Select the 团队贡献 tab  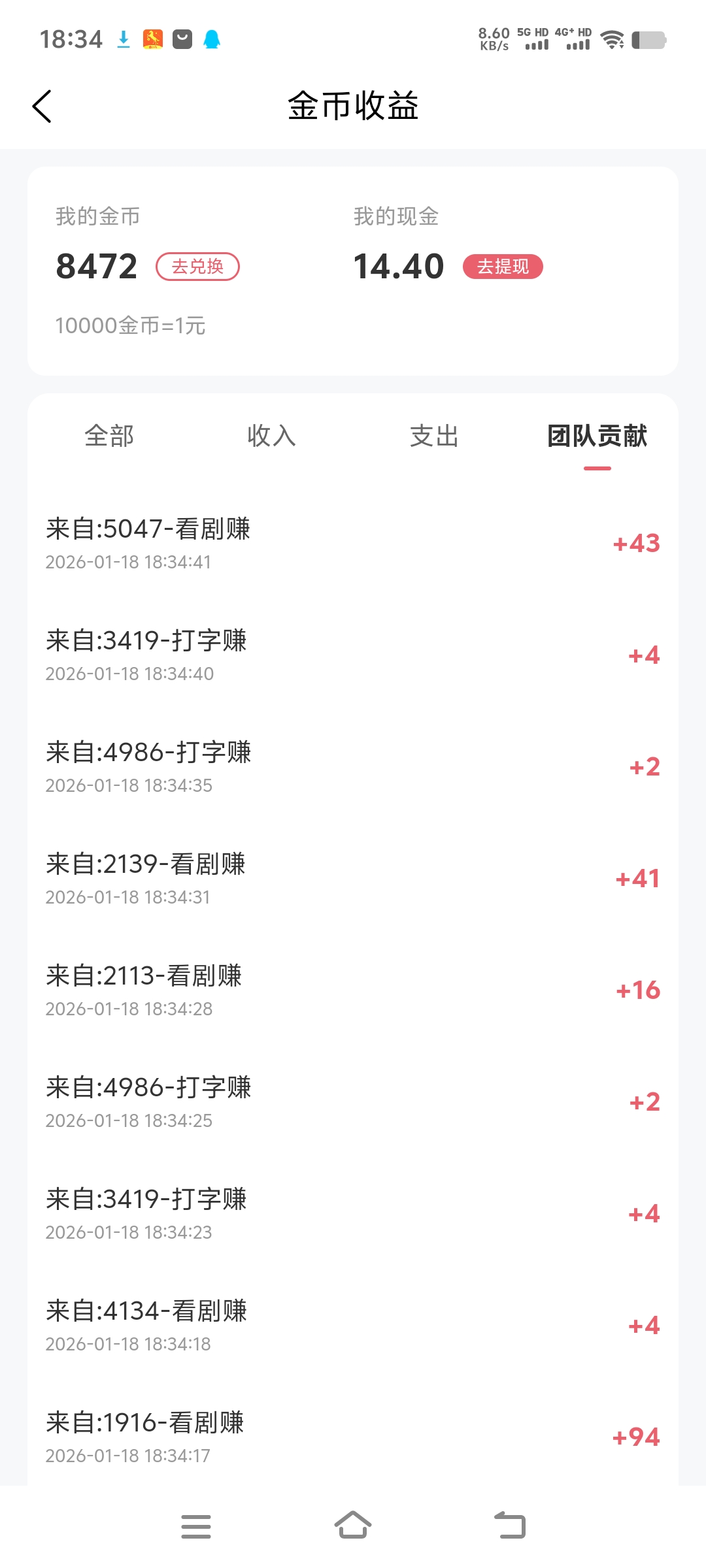597,436
